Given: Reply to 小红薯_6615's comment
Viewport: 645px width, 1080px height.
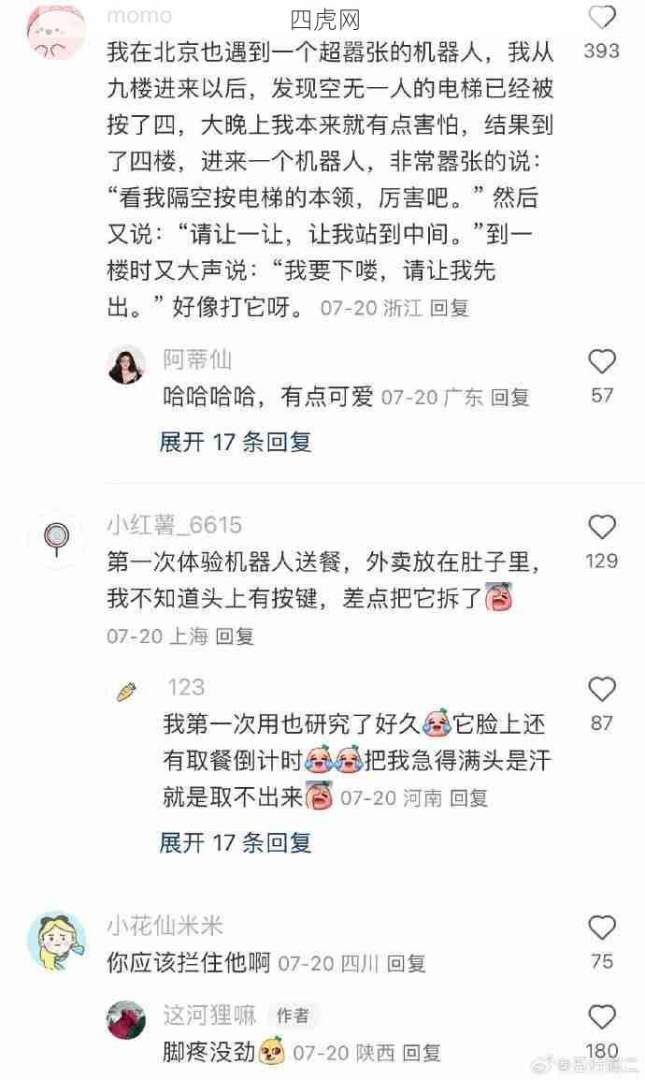Looking at the screenshot, I should [235, 635].
